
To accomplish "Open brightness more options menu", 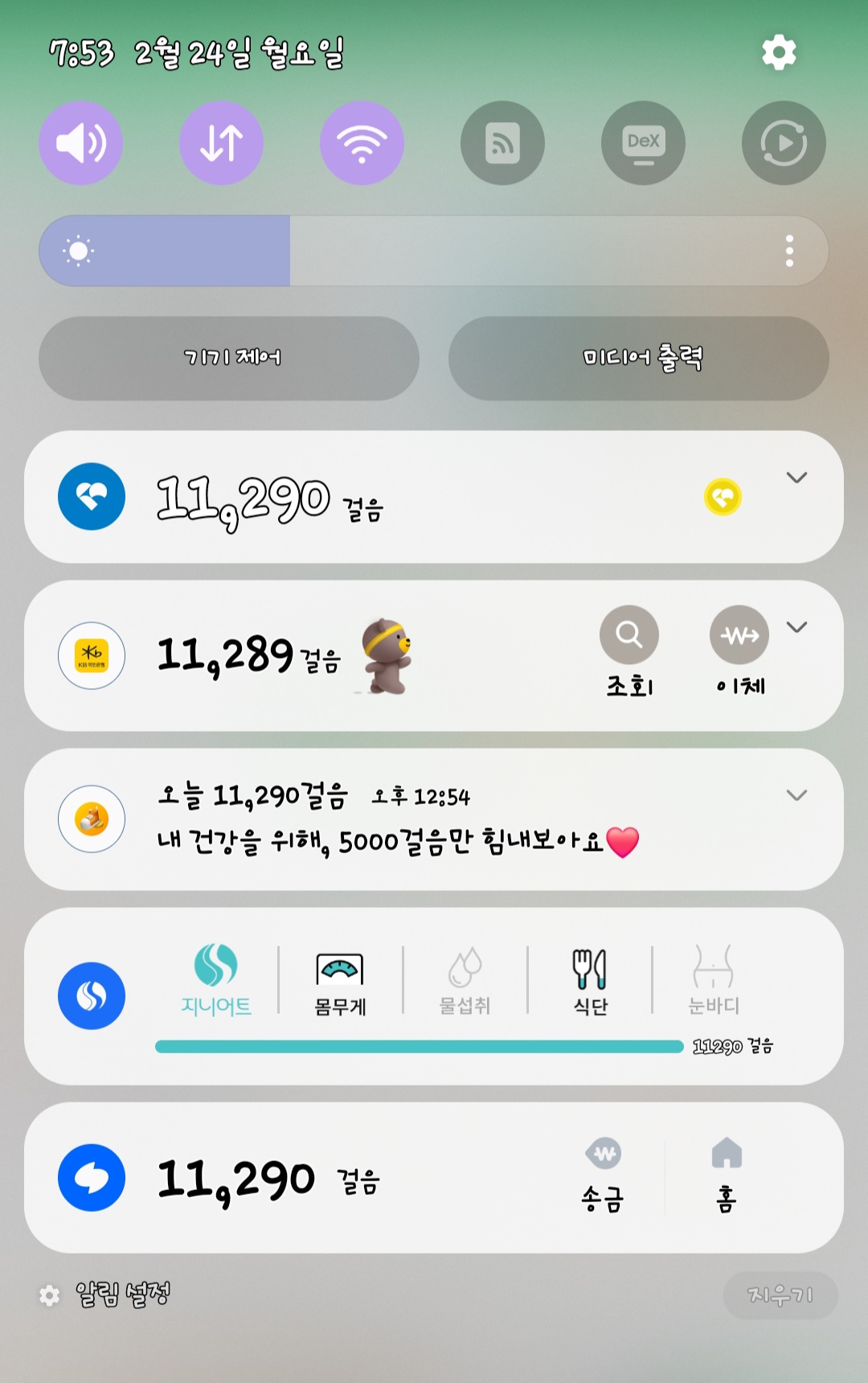I will (x=789, y=251).
